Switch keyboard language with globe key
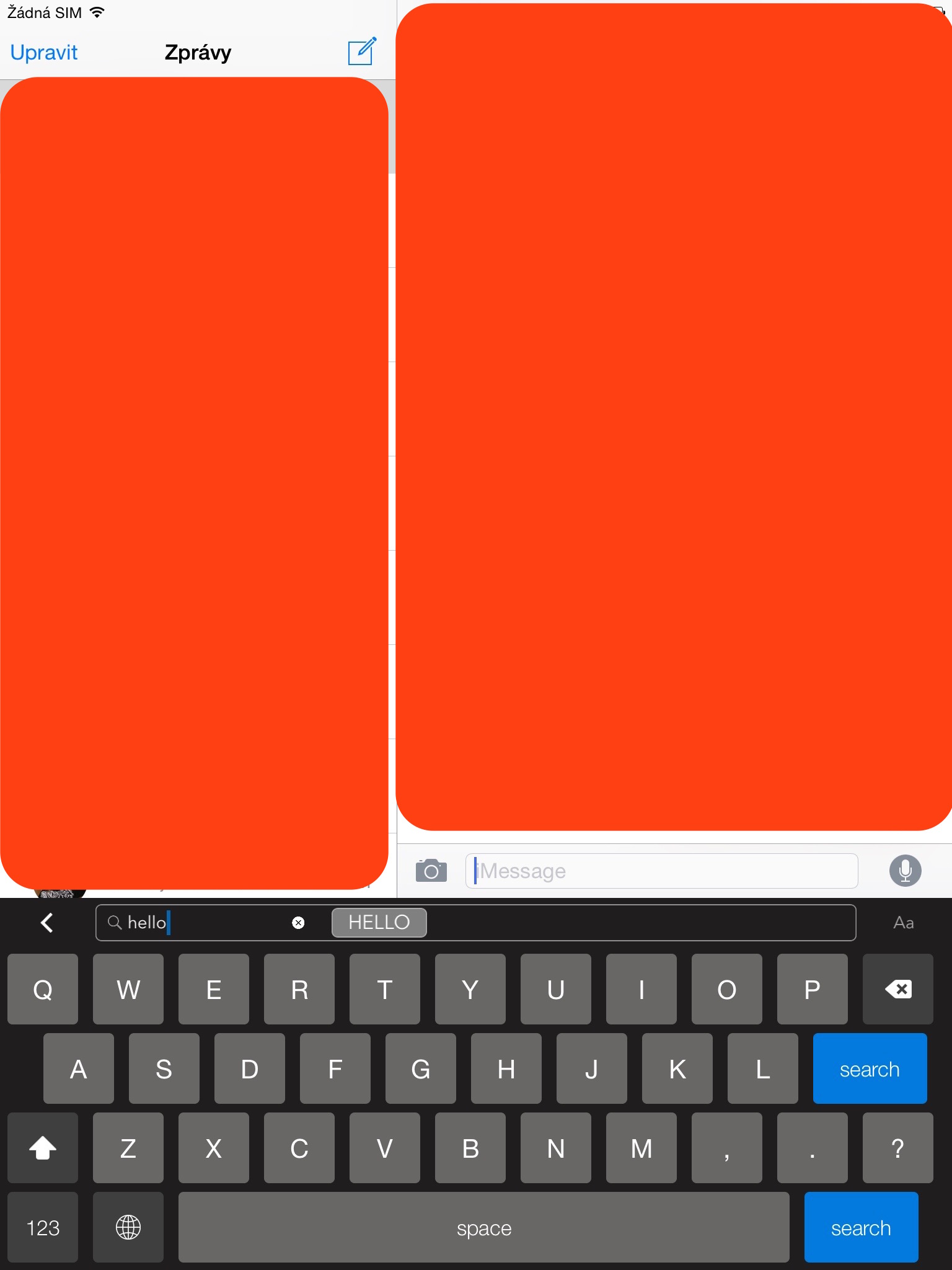This screenshot has width=952, height=1270. [x=128, y=1227]
